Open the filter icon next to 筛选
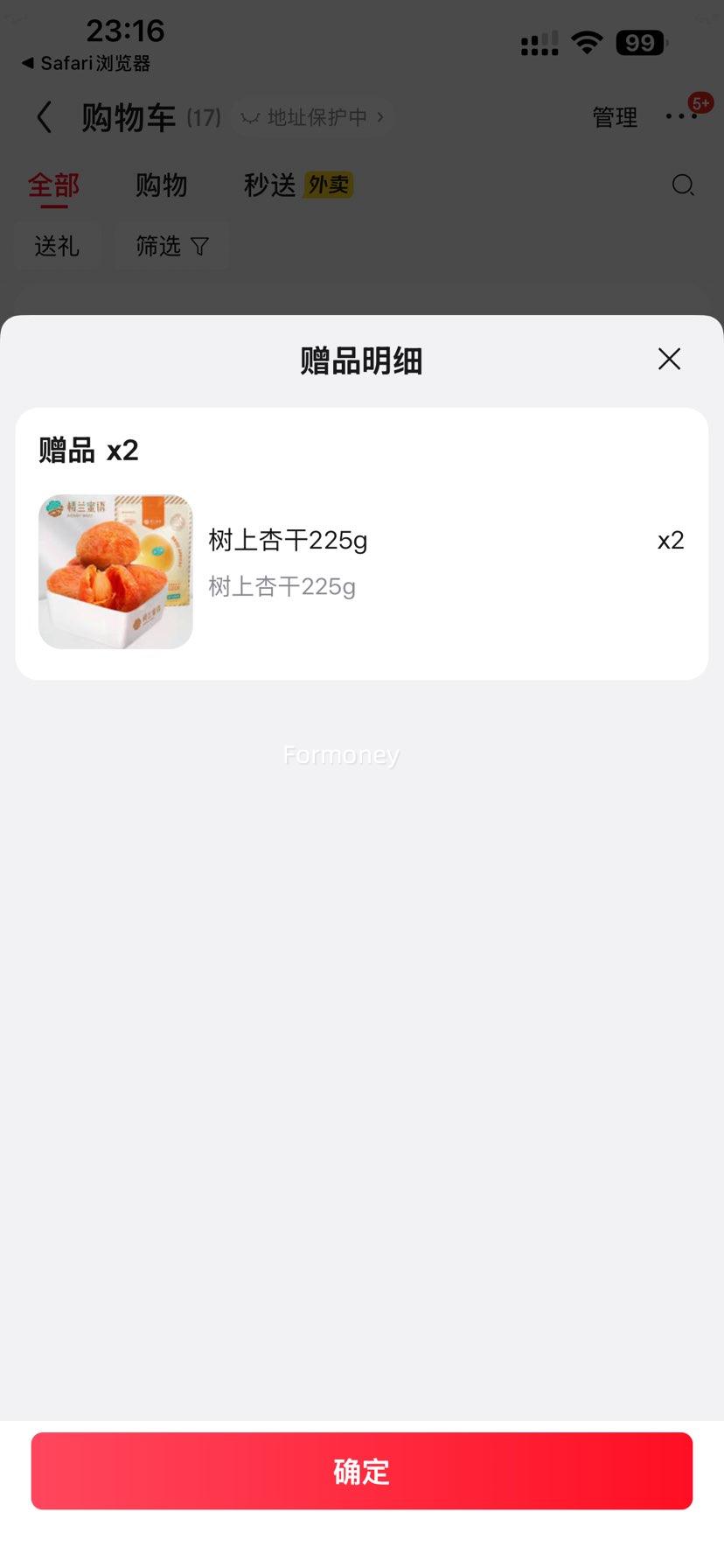The image size is (724, 1568). click(199, 246)
